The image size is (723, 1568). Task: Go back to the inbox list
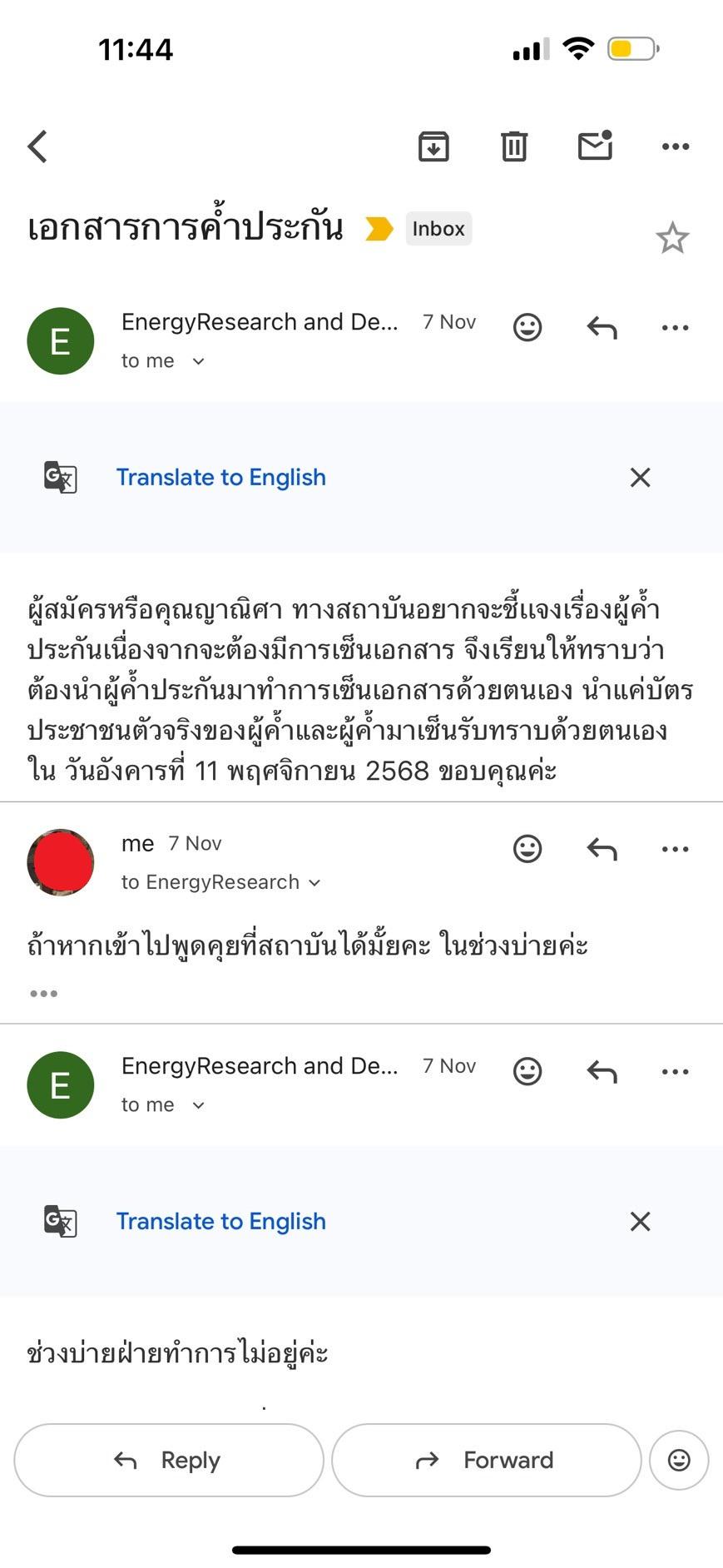37,146
